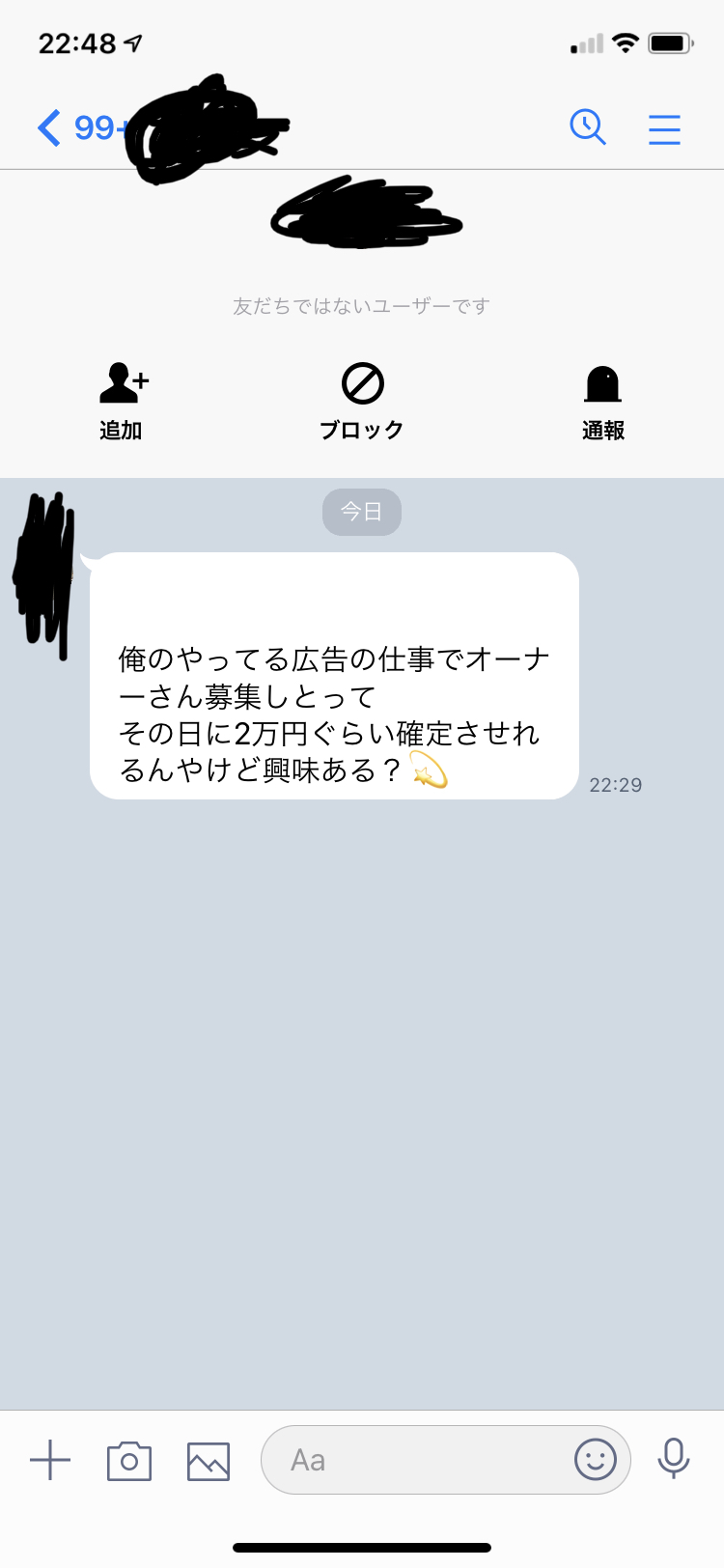The width and height of the screenshot is (724, 1568).
Task: Open the plus attachment menu
Action: click(50, 1460)
